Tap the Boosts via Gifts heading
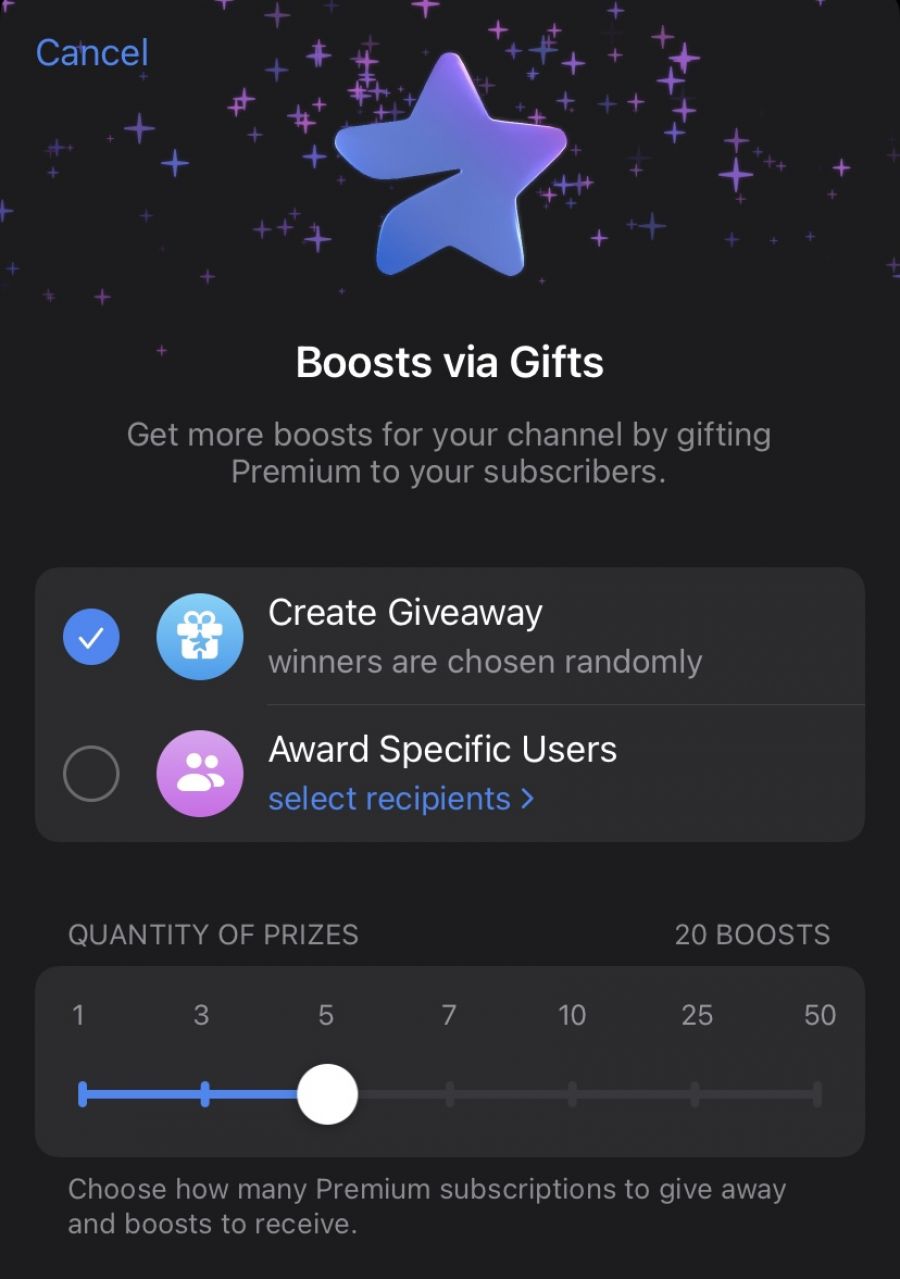 450,362
